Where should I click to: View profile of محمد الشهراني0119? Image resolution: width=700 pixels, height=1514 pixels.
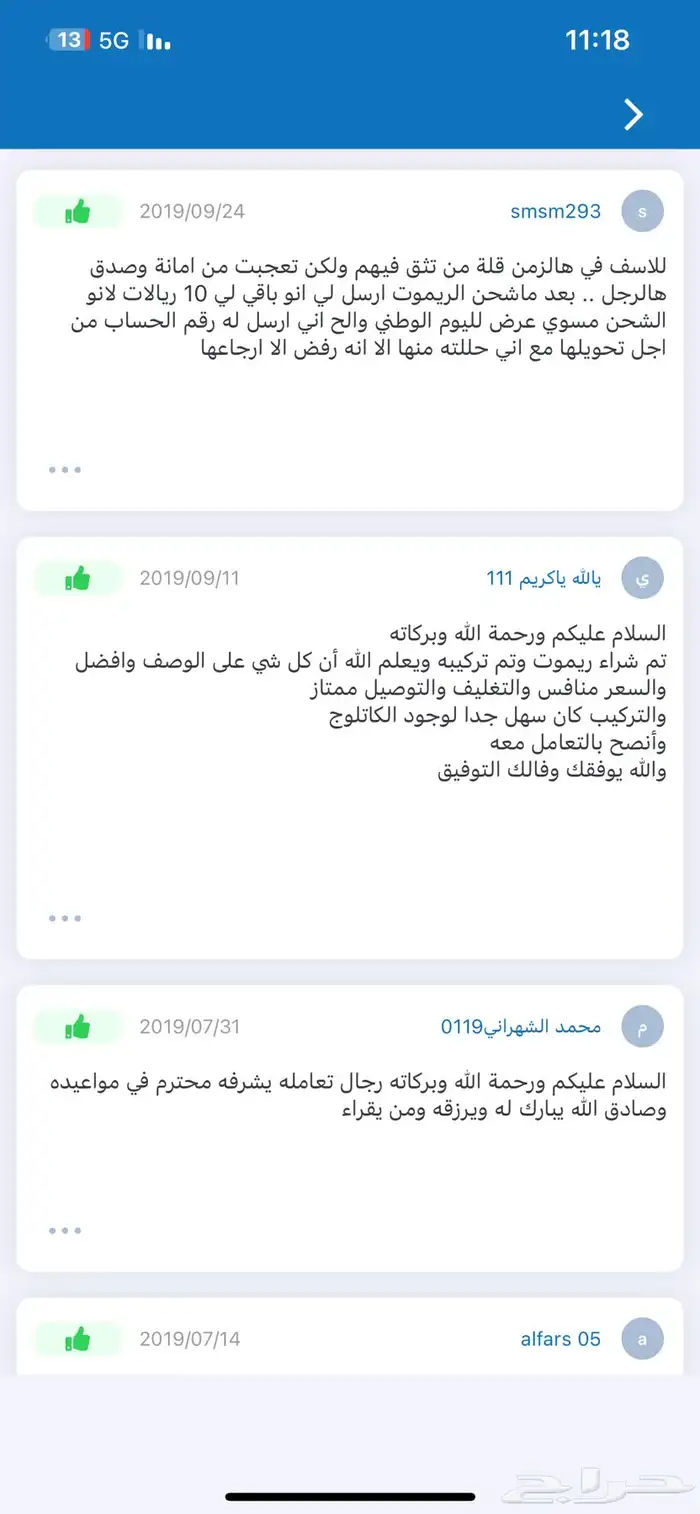[x=521, y=1027]
